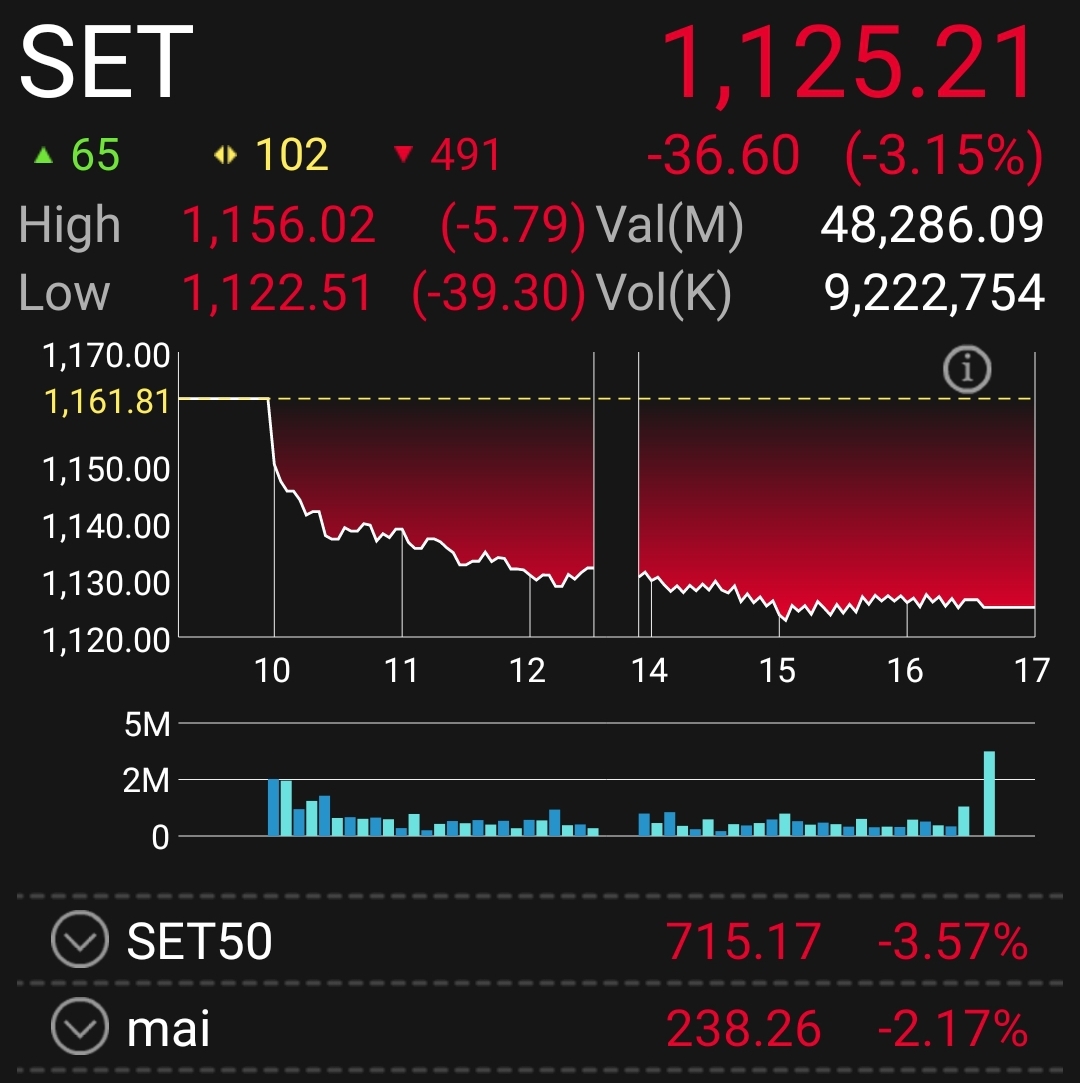Expand the mai index row
Image resolution: width=1080 pixels, height=1083 pixels.
point(79,1027)
